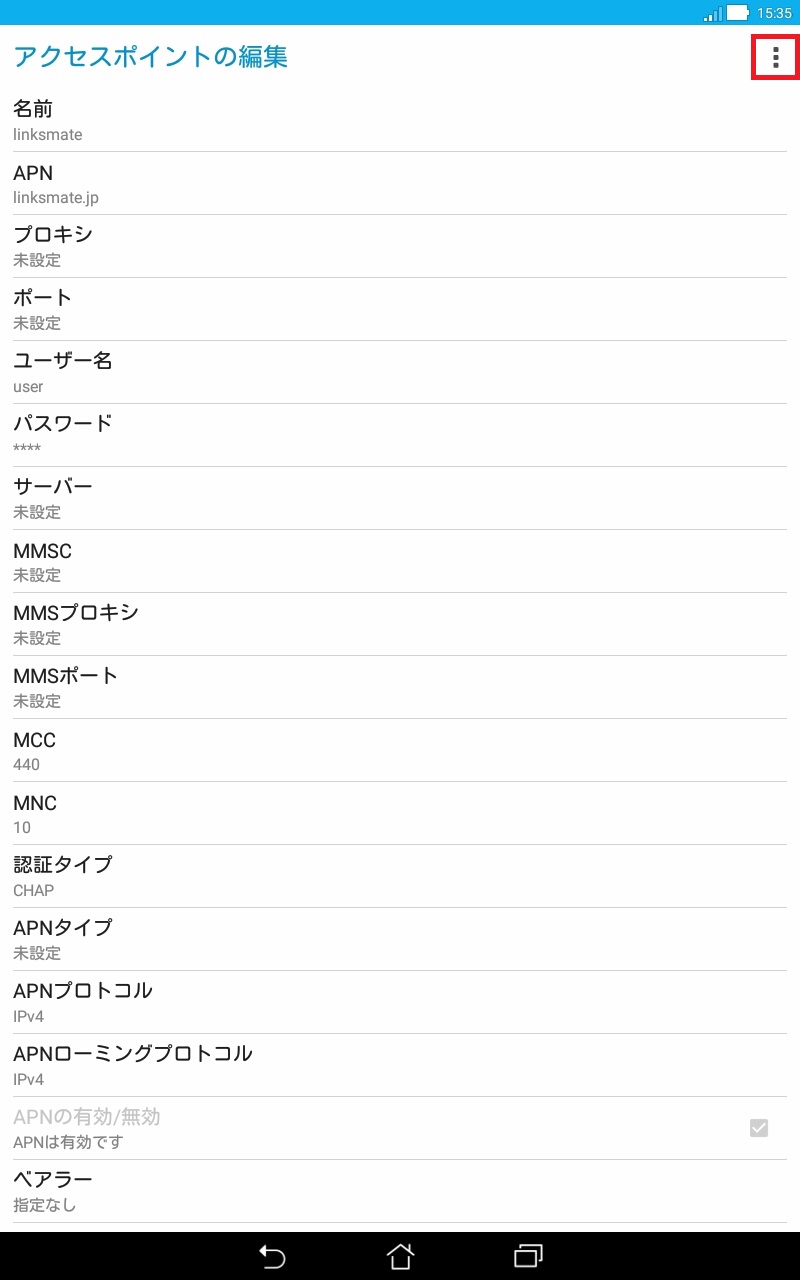Tap the home navigation icon
The height and width of the screenshot is (1280, 800).
pos(400,1255)
